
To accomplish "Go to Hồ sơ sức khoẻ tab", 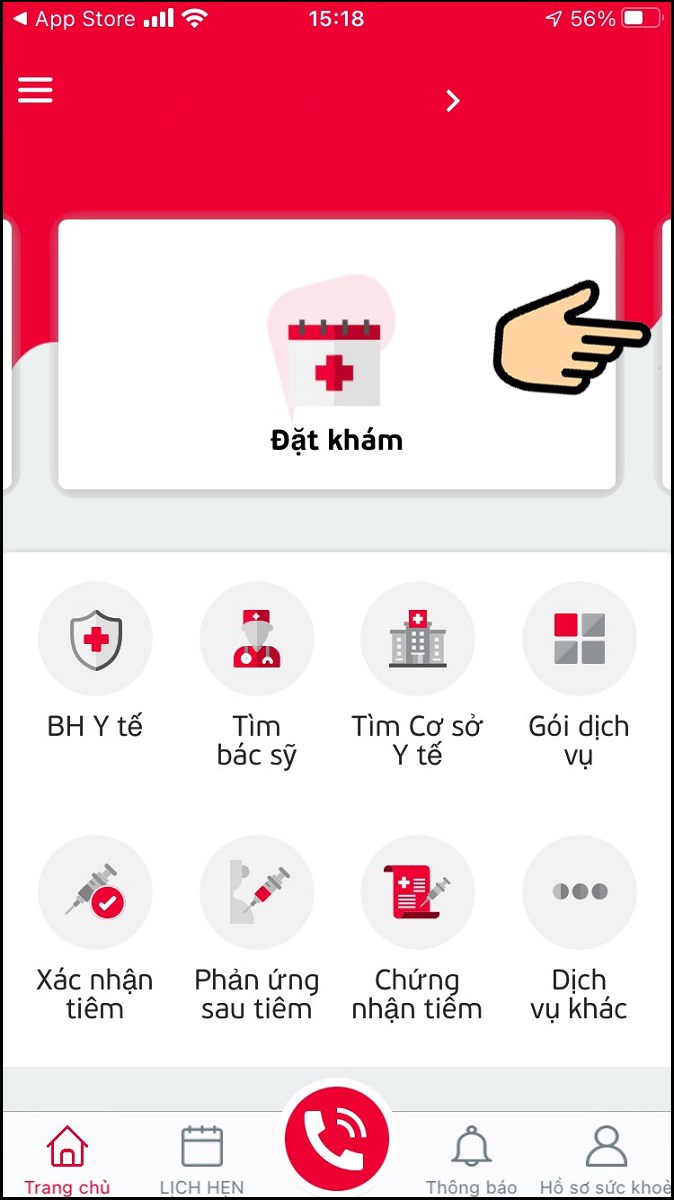I will [x=606, y=1158].
